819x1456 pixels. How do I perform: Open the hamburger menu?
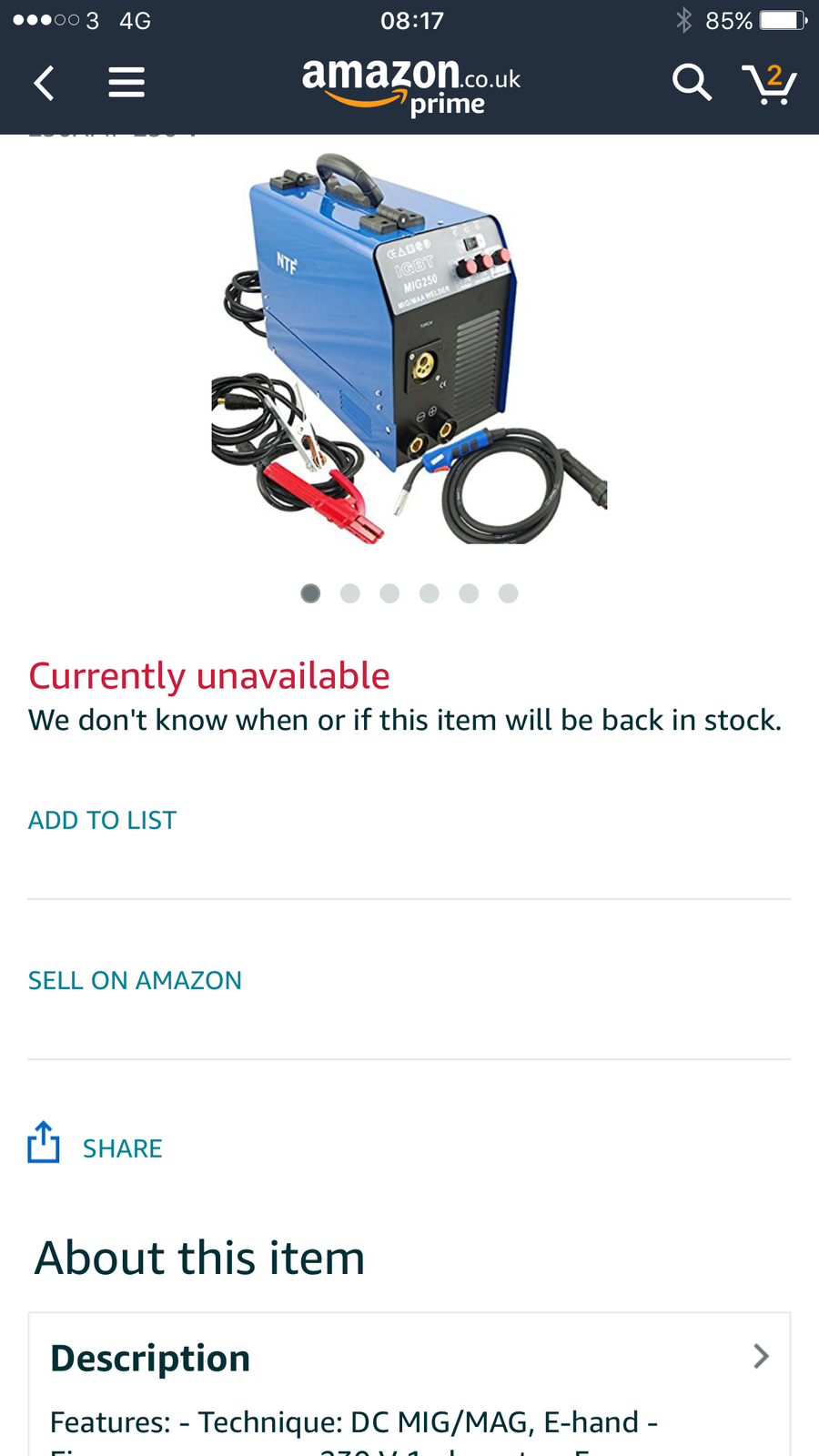click(126, 83)
